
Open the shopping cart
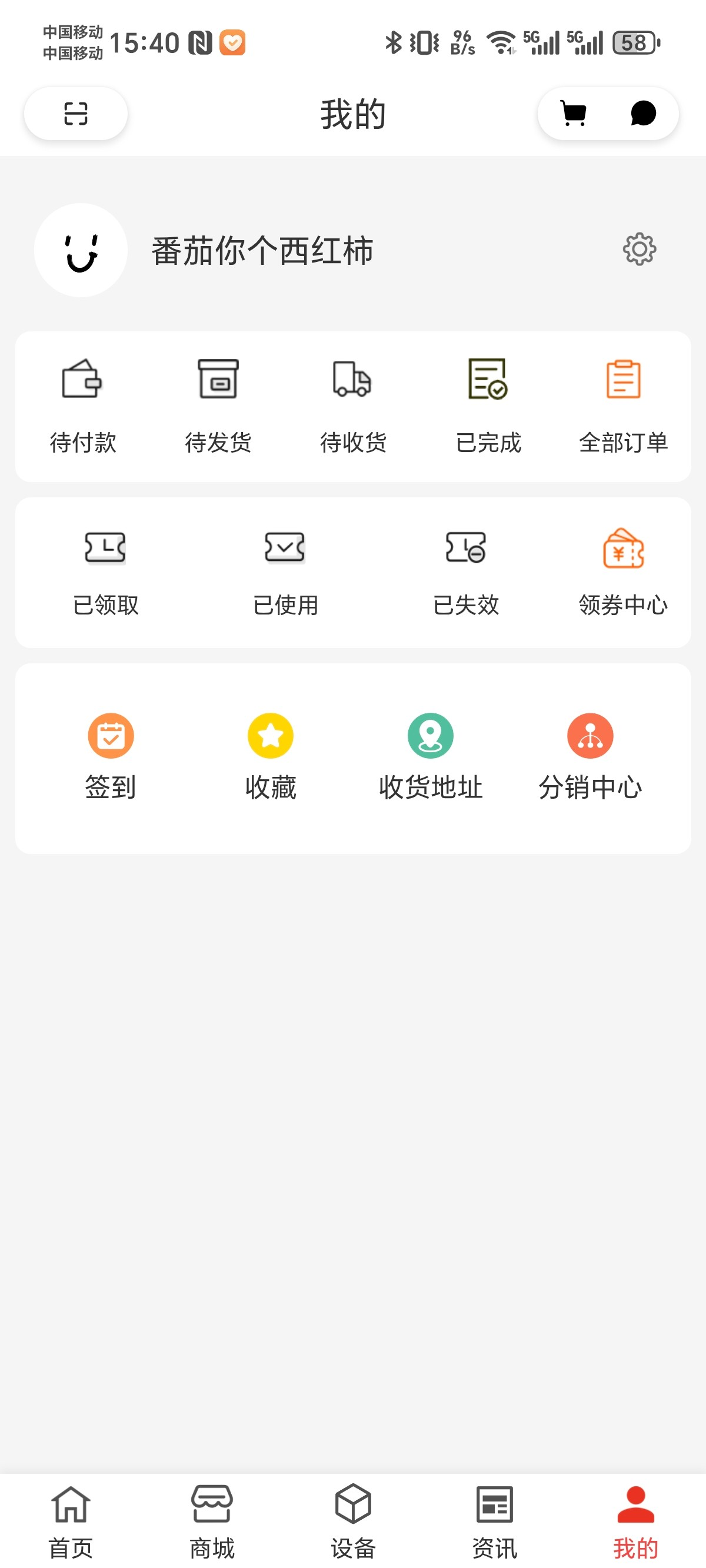click(572, 114)
